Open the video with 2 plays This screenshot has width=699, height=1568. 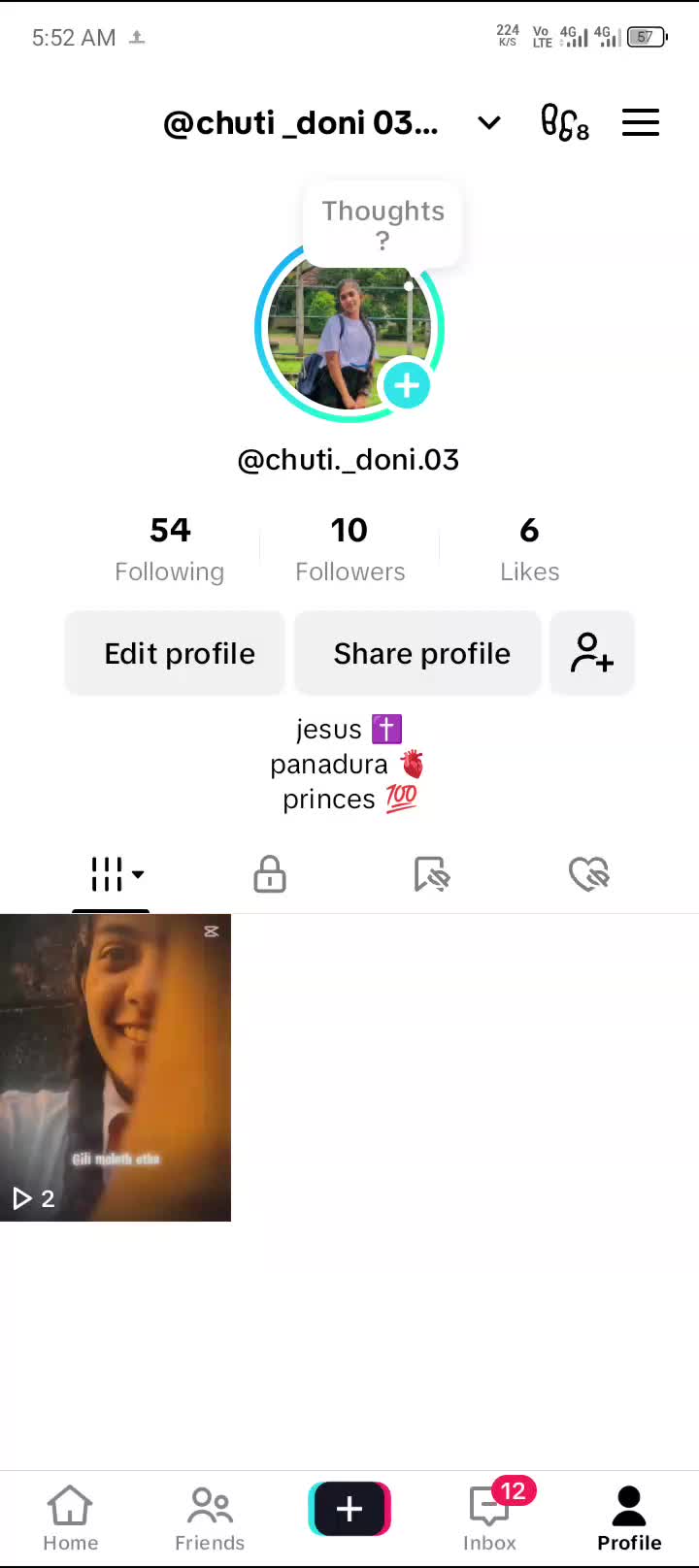(x=116, y=1067)
